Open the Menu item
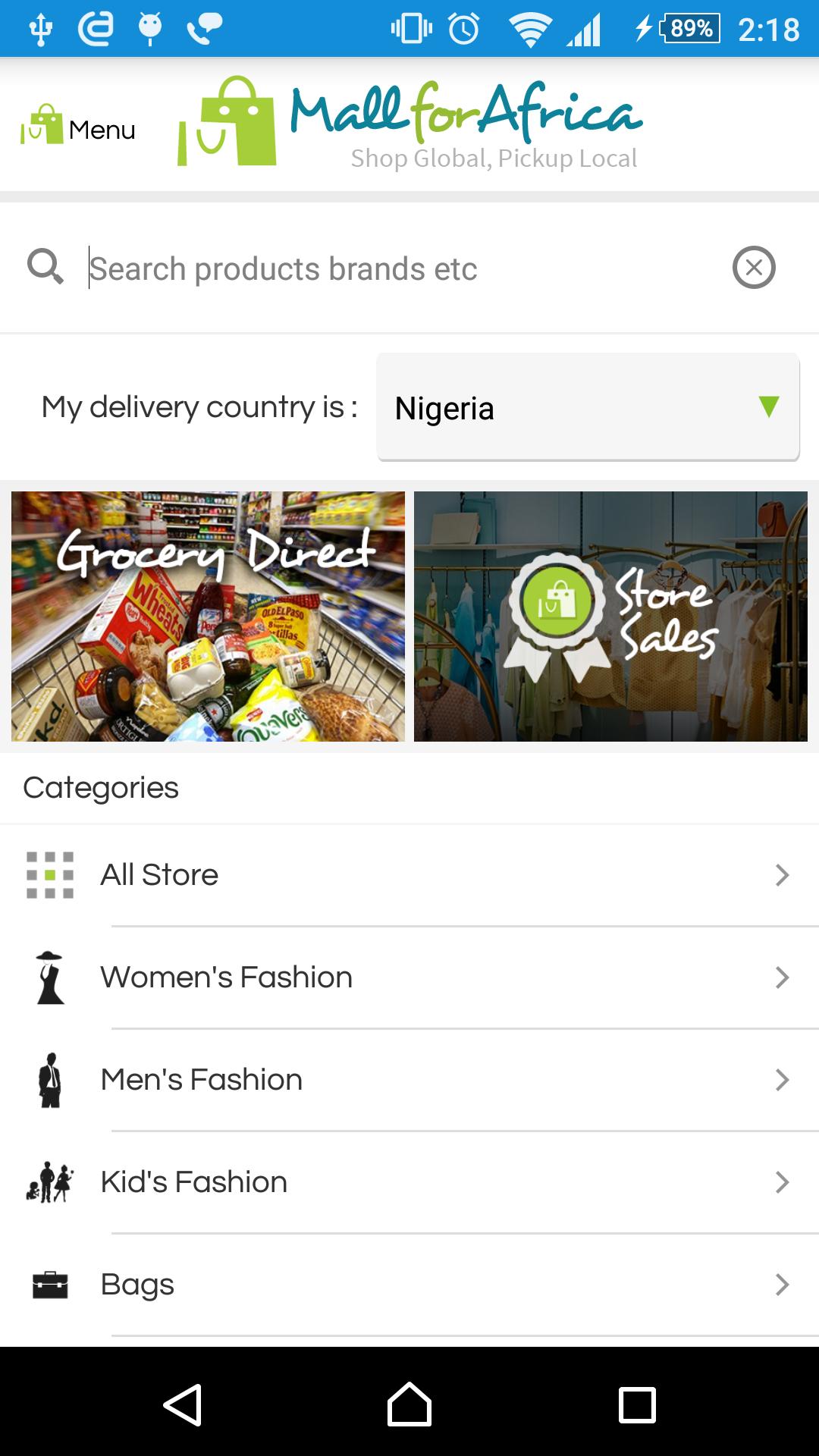The height and width of the screenshot is (1456, 819). (80, 128)
